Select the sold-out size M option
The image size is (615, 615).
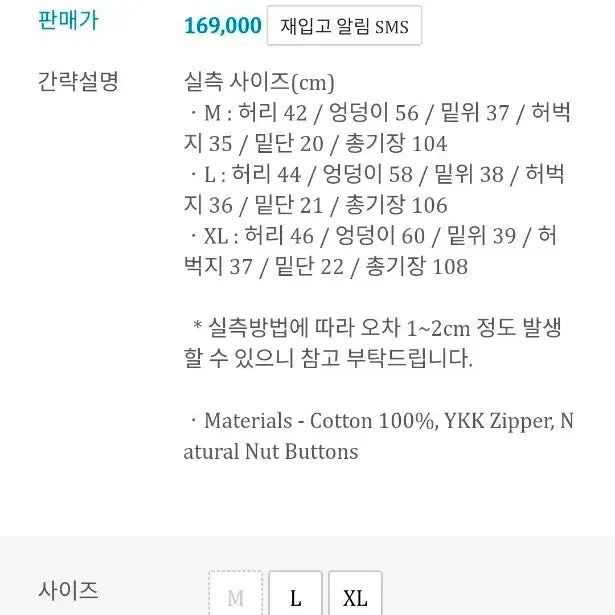pyautogui.click(x=236, y=596)
